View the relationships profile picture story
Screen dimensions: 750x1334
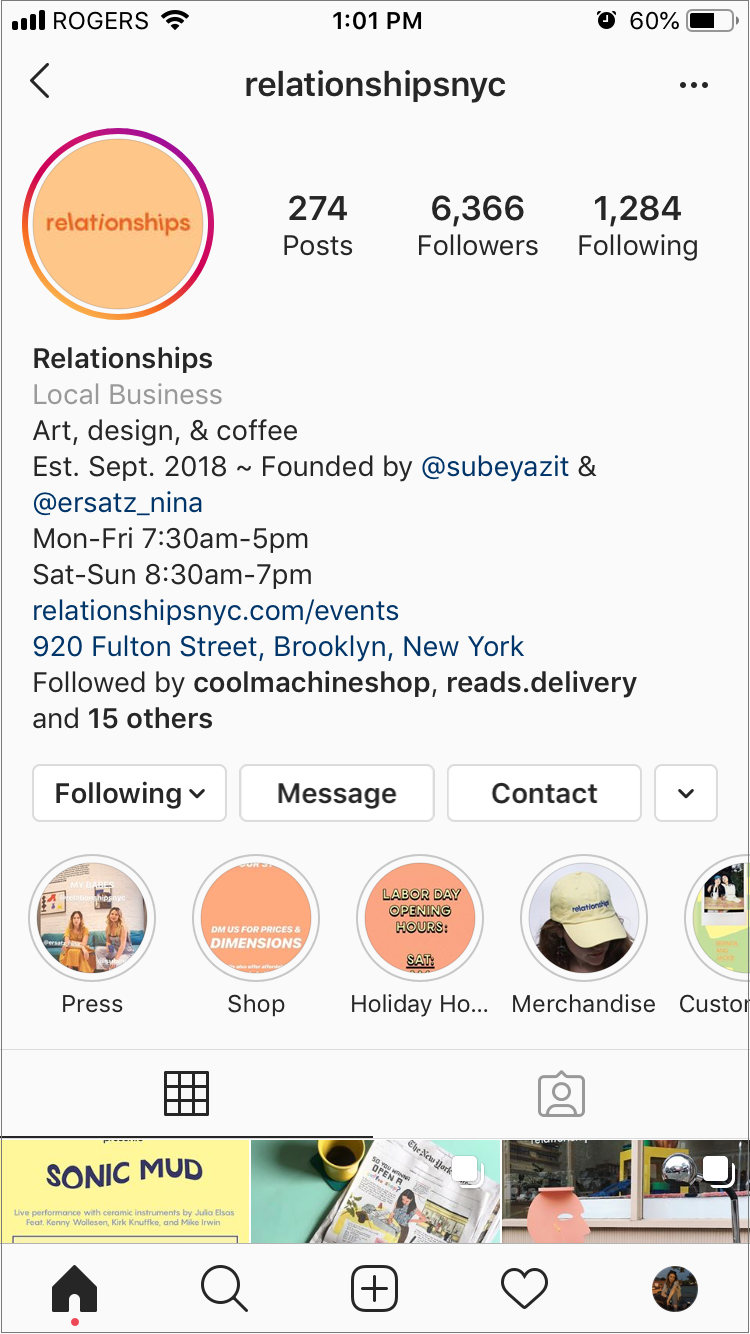(x=118, y=223)
